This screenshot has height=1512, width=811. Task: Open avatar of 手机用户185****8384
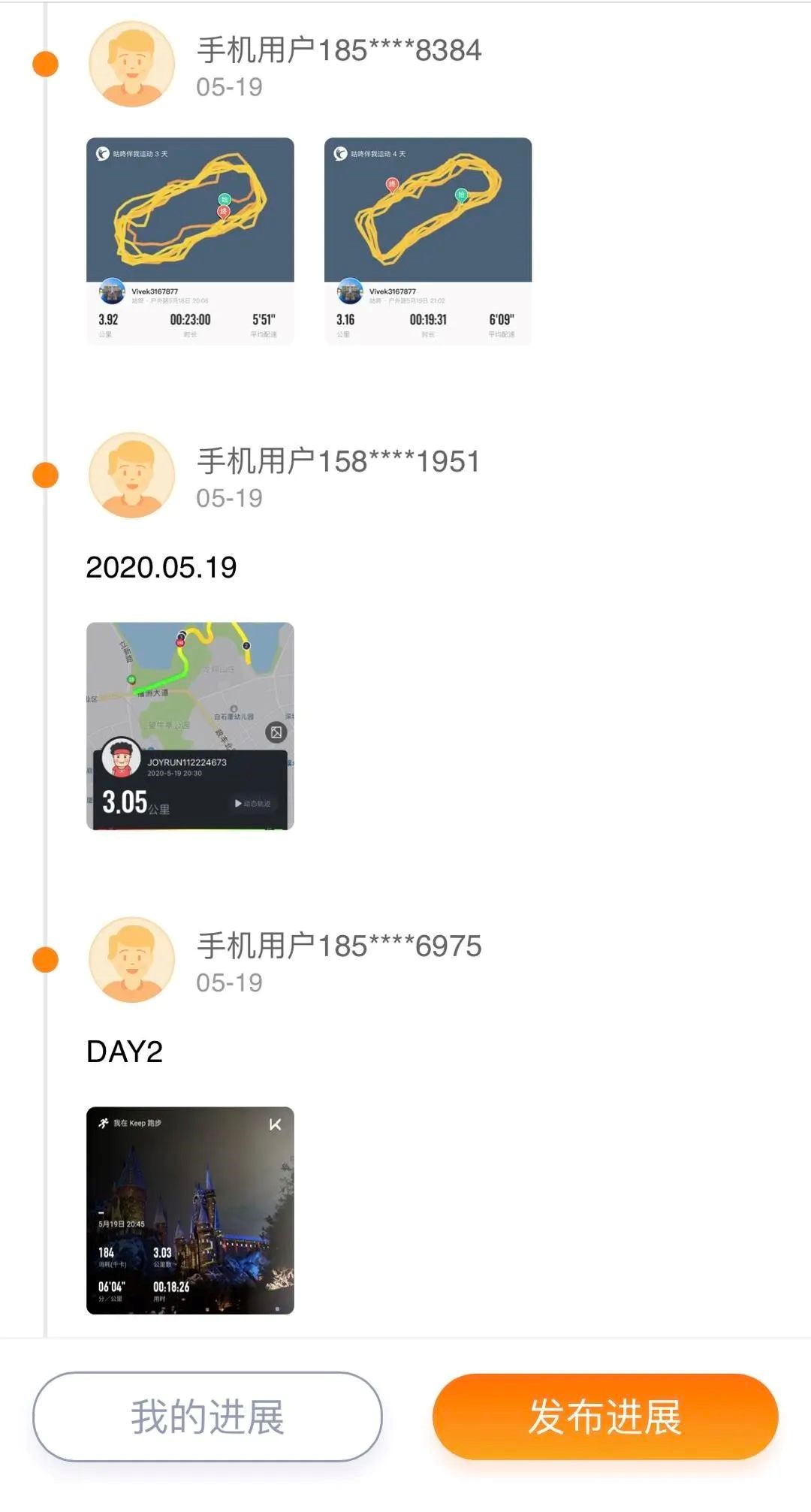[132, 64]
